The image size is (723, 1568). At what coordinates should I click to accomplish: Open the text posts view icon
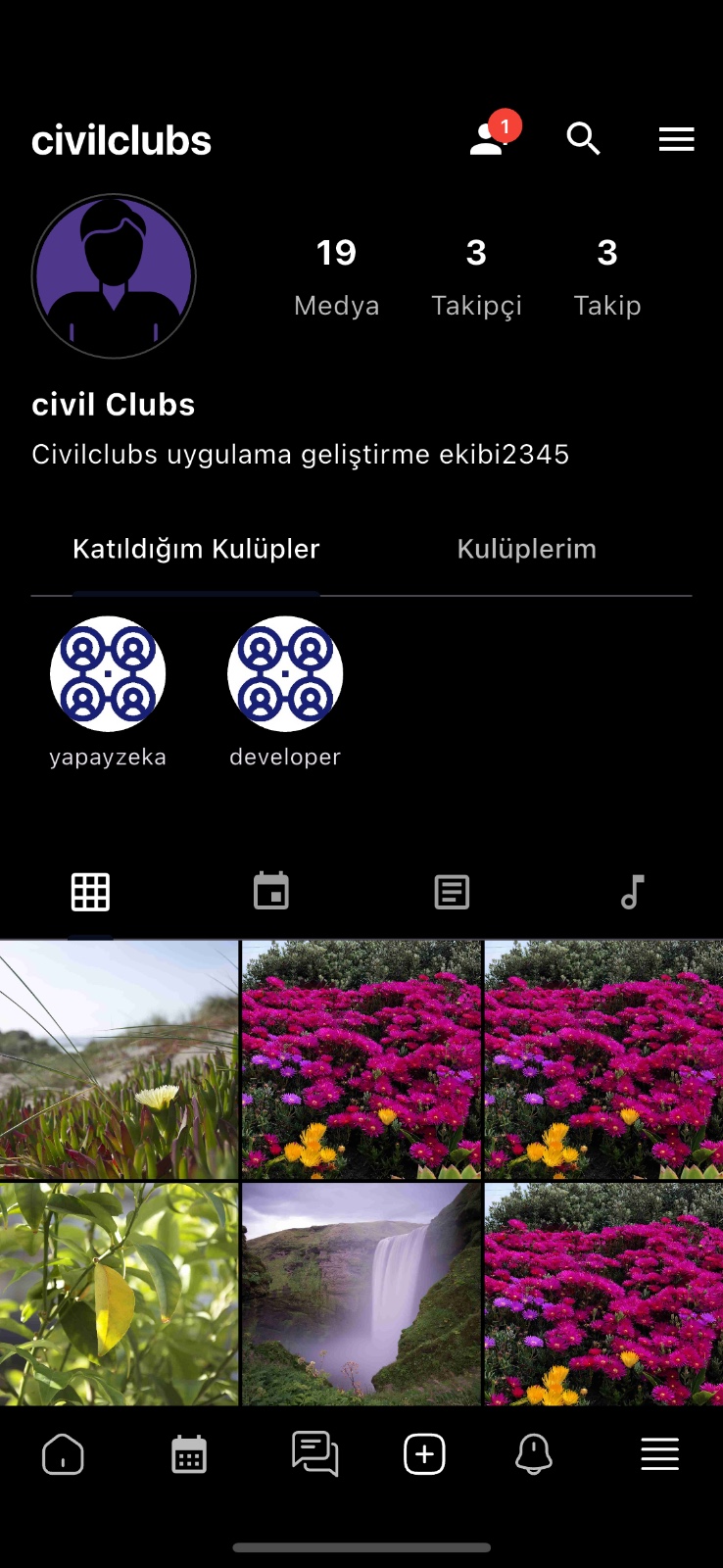451,891
